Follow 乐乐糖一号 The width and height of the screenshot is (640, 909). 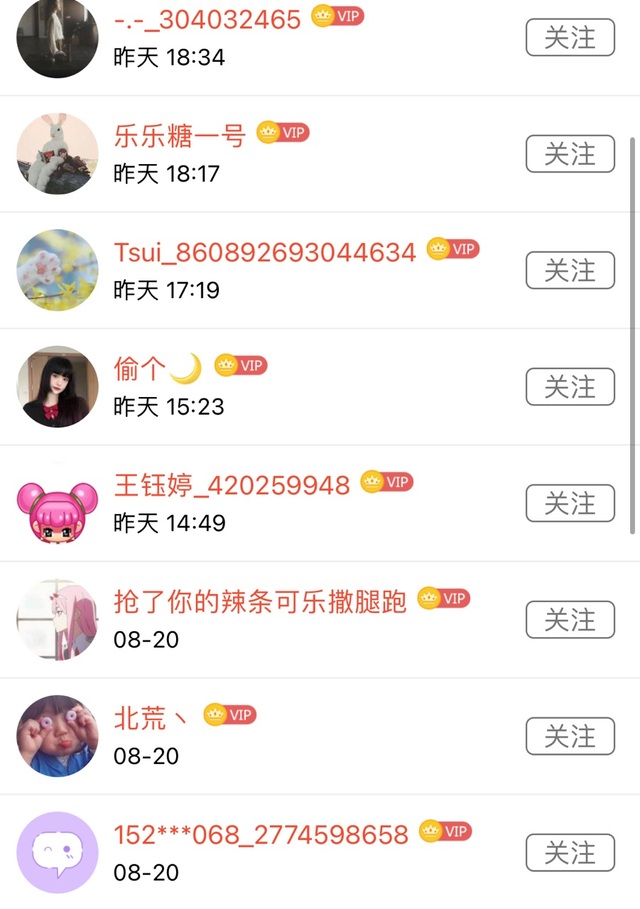click(x=570, y=154)
